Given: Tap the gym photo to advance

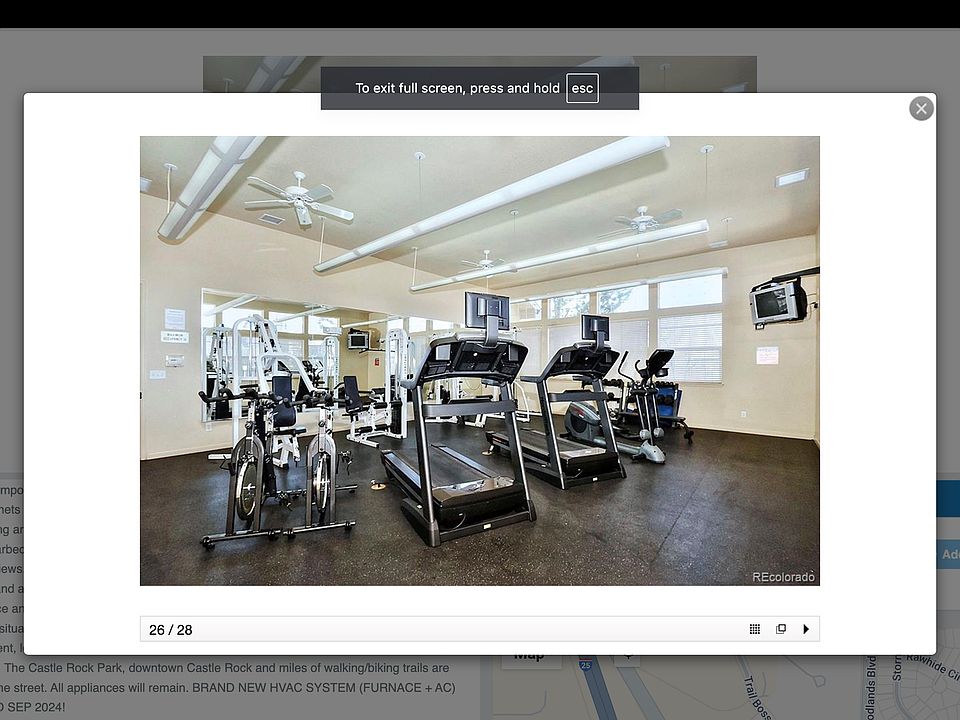Looking at the screenshot, I should (x=479, y=360).
